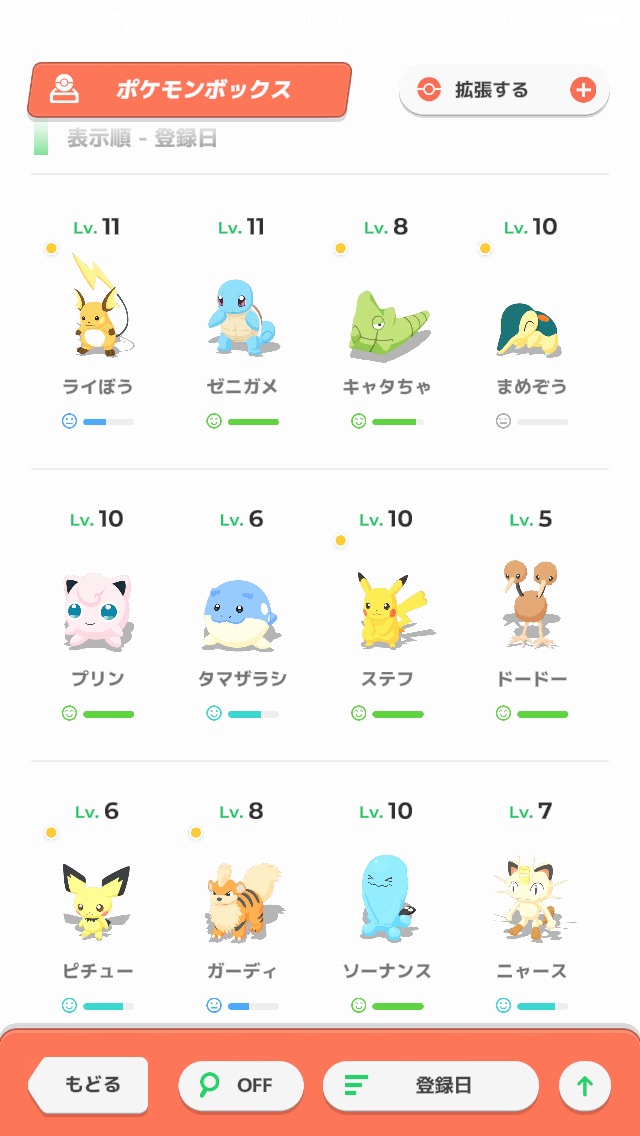This screenshot has width=640, height=1136.
Task: Open the ニャース entry
Action: [x=531, y=904]
